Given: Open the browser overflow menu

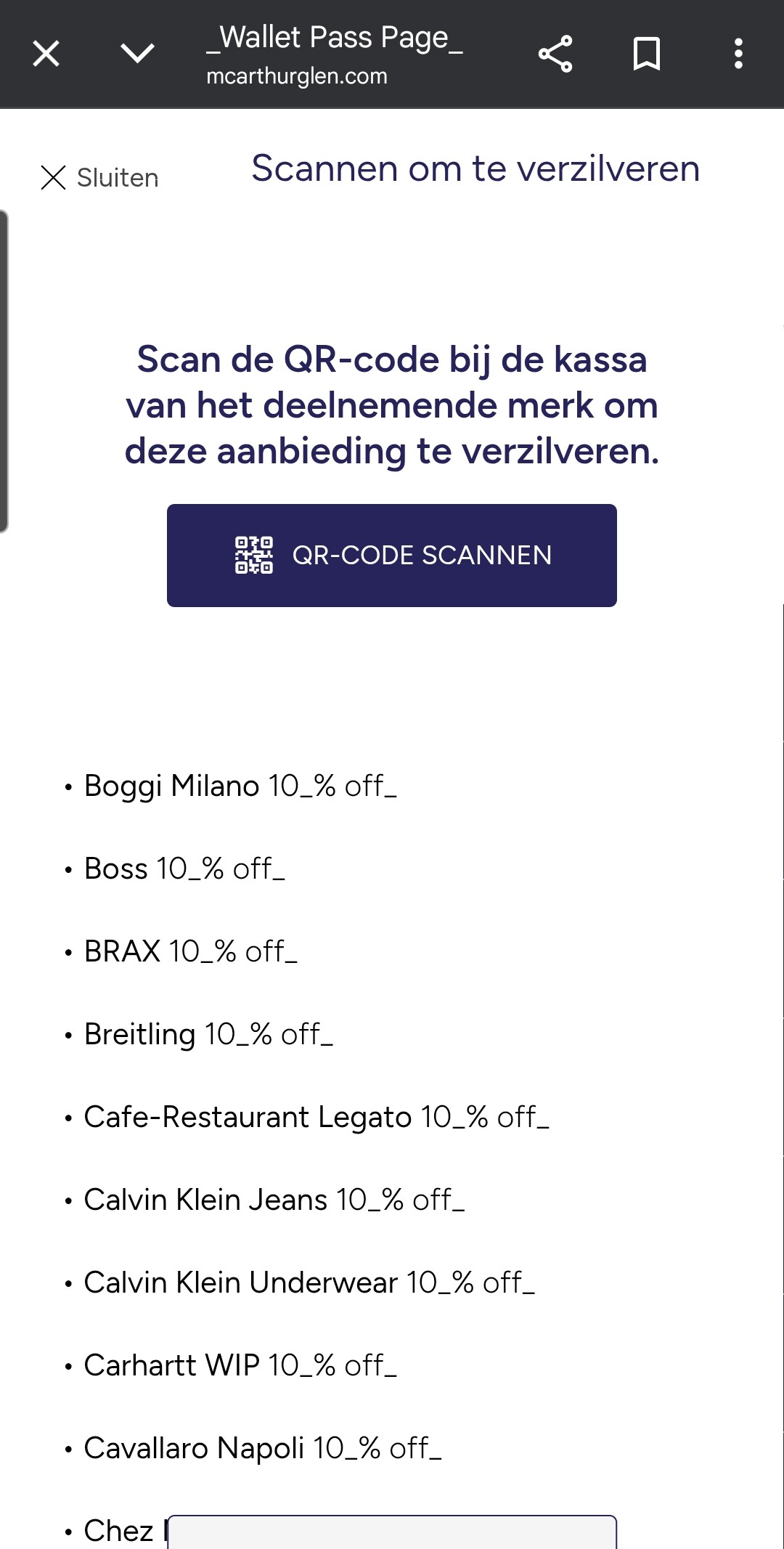Looking at the screenshot, I should [x=738, y=54].
